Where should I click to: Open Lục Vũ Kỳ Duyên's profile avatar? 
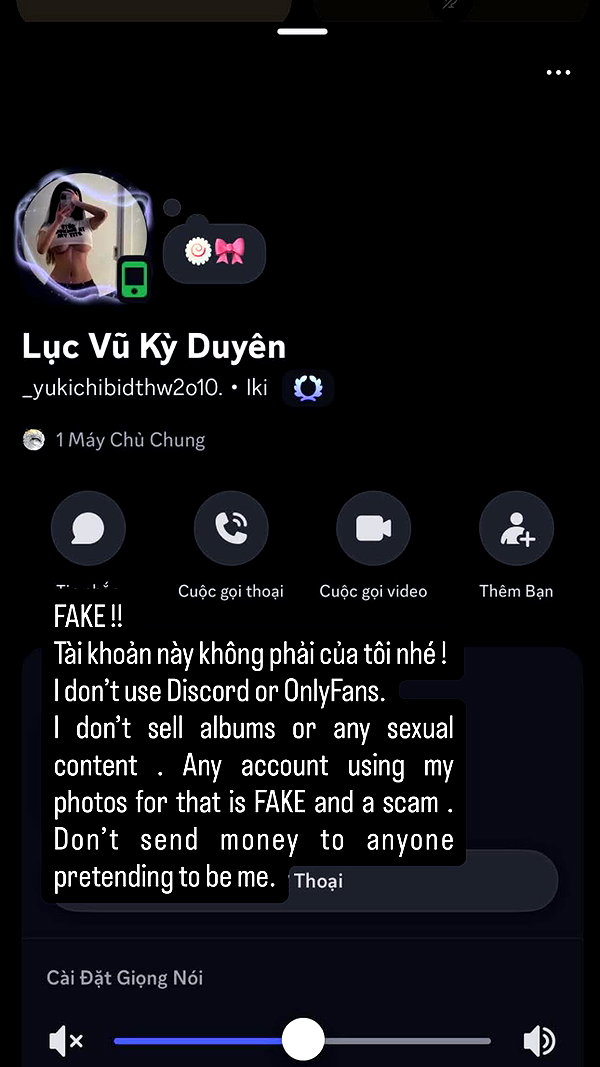click(x=82, y=233)
